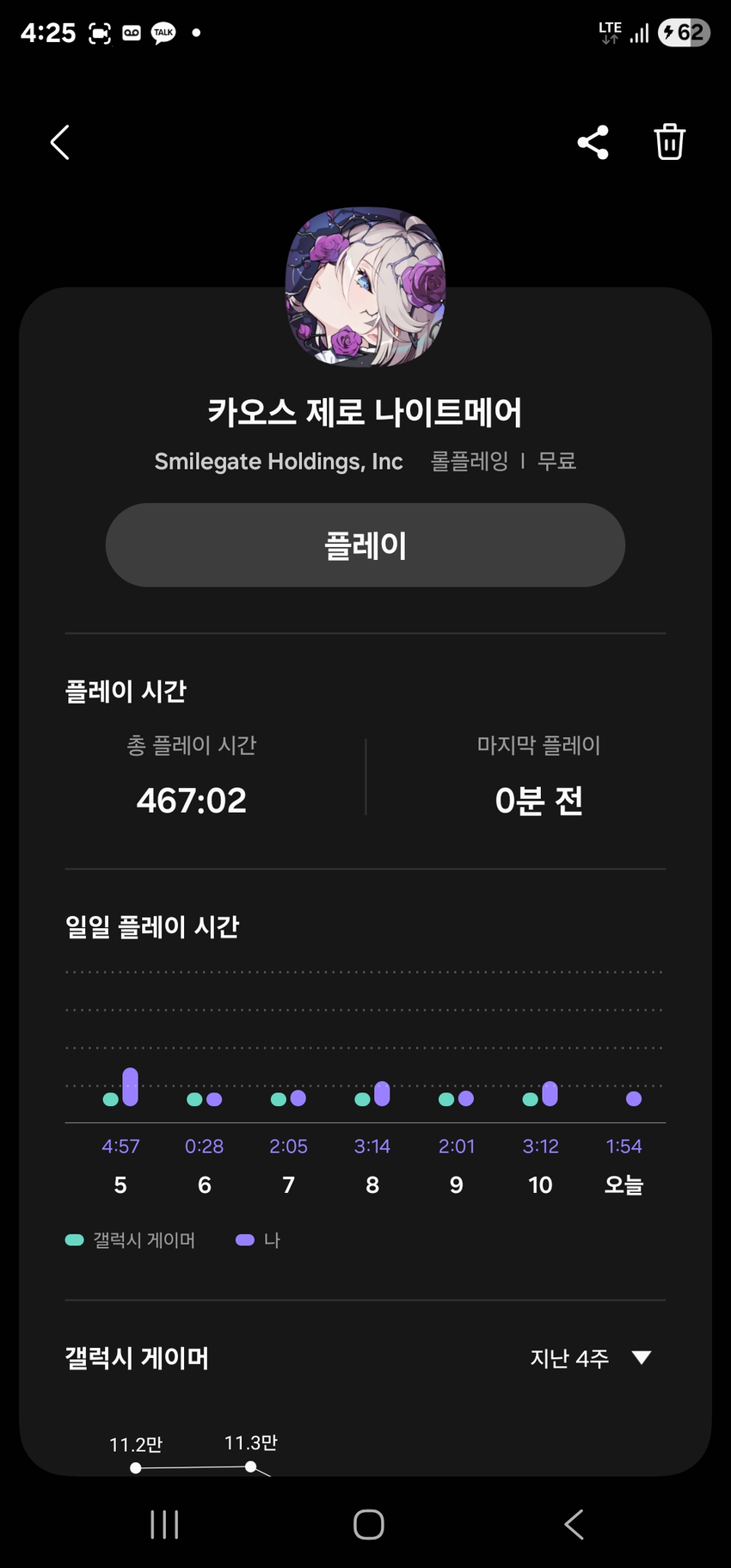Open the 지난 4주 period dropdown
Image resolution: width=731 pixels, height=1568 pixels.
590,1358
